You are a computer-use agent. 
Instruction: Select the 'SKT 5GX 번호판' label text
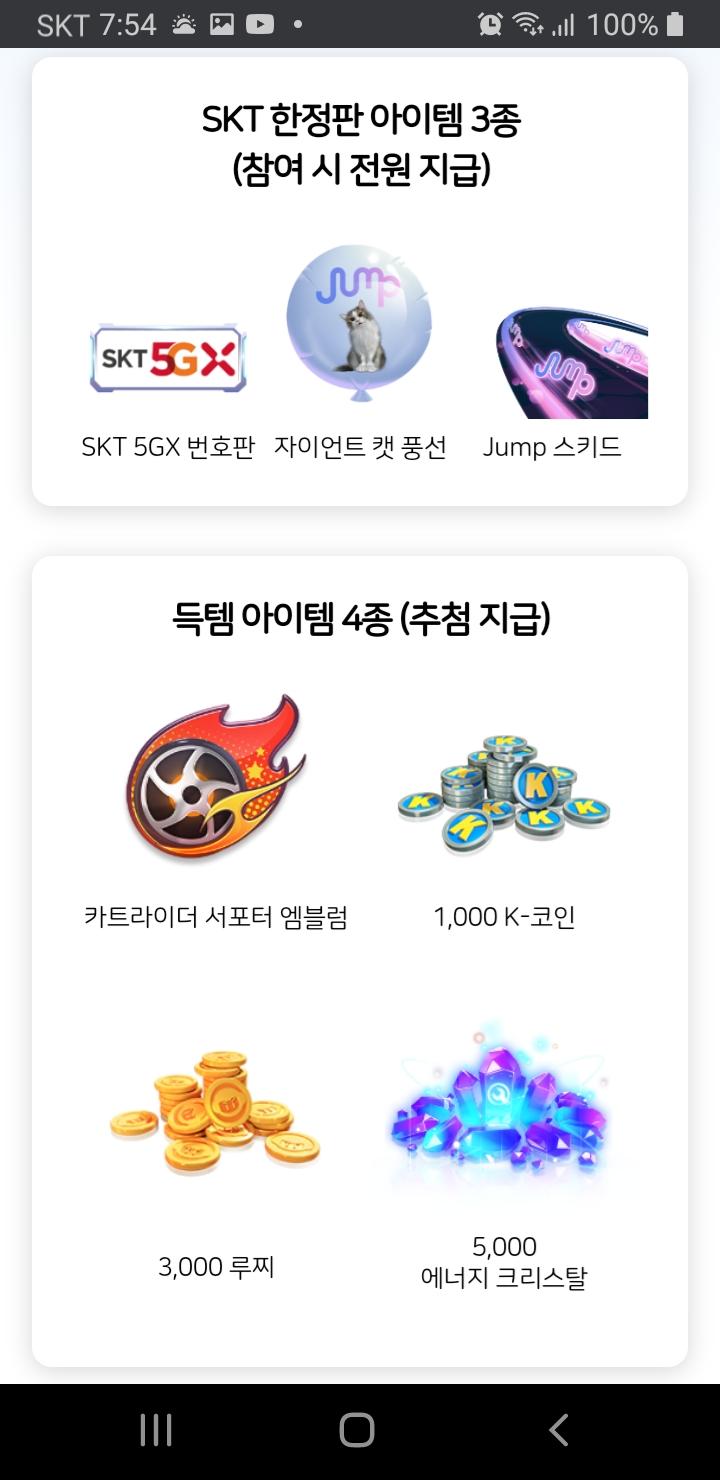[166, 447]
